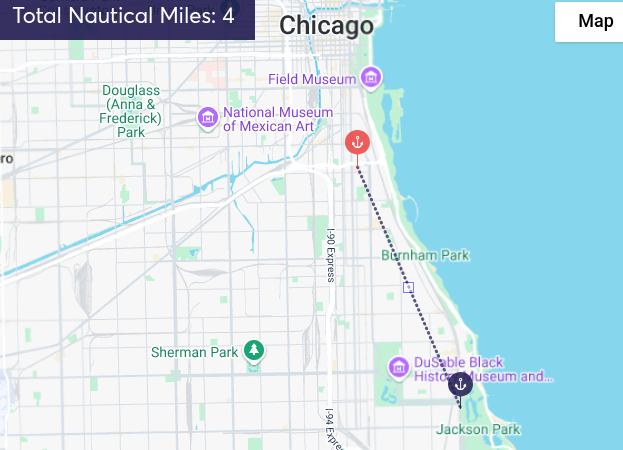Tap the red anchor start marker

coord(357,142)
